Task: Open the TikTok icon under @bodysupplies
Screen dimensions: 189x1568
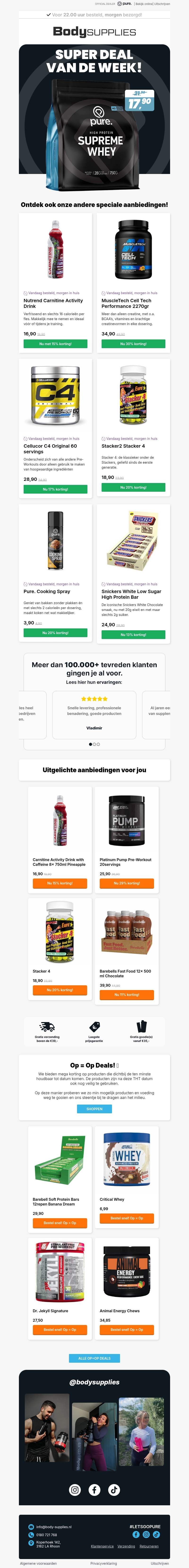Action: [x=114, y=1490]
